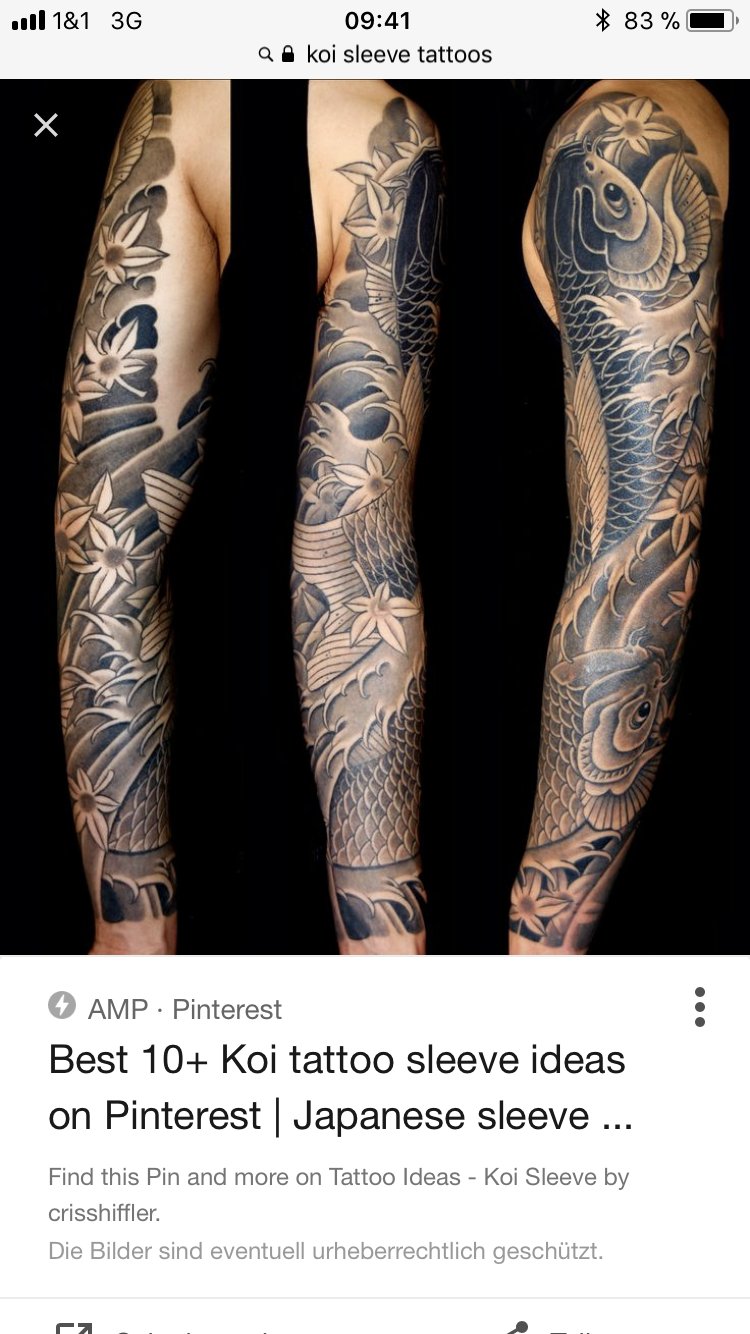This screenshot has height=1334, width=750.
Task: Open the overflow menu for this result
Action: point(699,1007)
